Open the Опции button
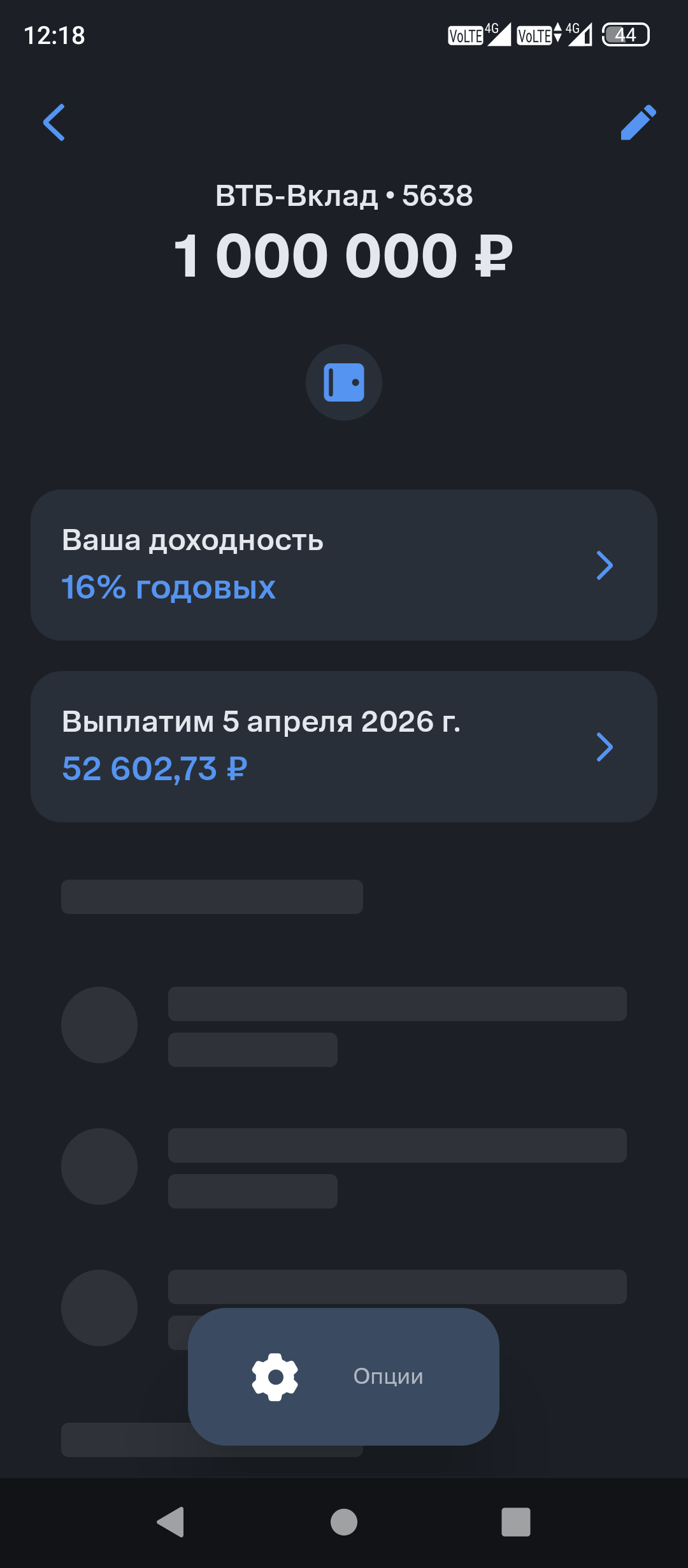The image size is (688, 1568). (x=343, y=1376)
